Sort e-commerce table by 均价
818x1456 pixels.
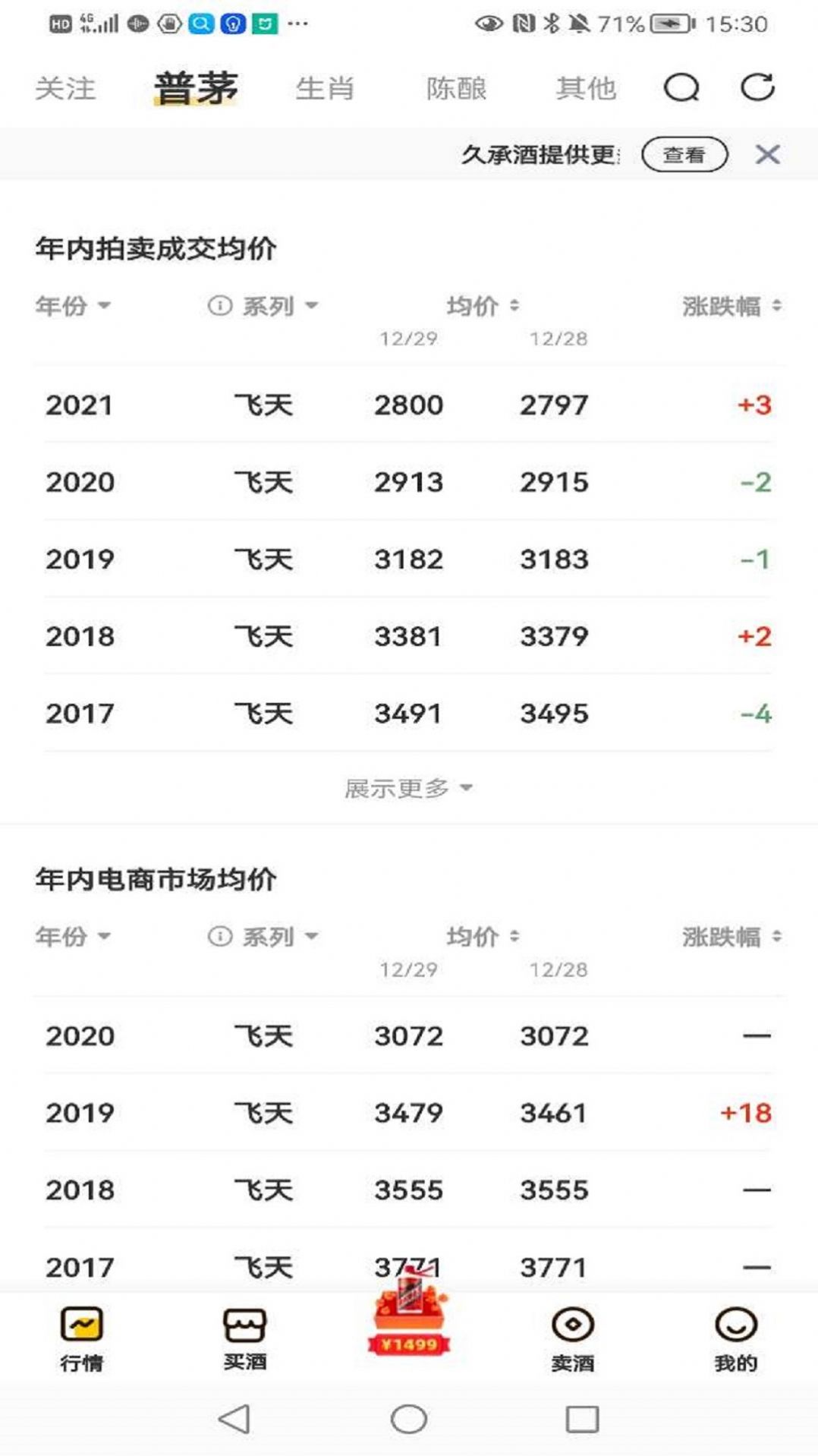coord(483,937)
